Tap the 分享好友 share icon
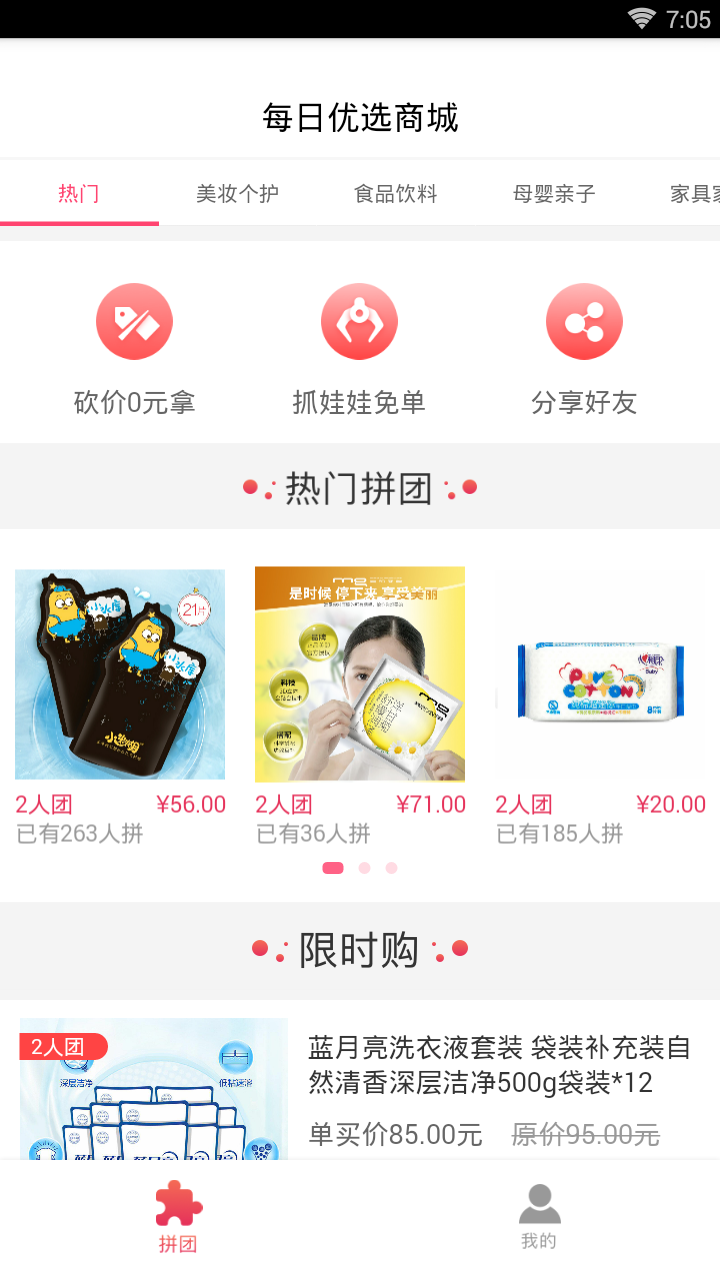Screen dimensions: 720x1280 coord(584,321)
